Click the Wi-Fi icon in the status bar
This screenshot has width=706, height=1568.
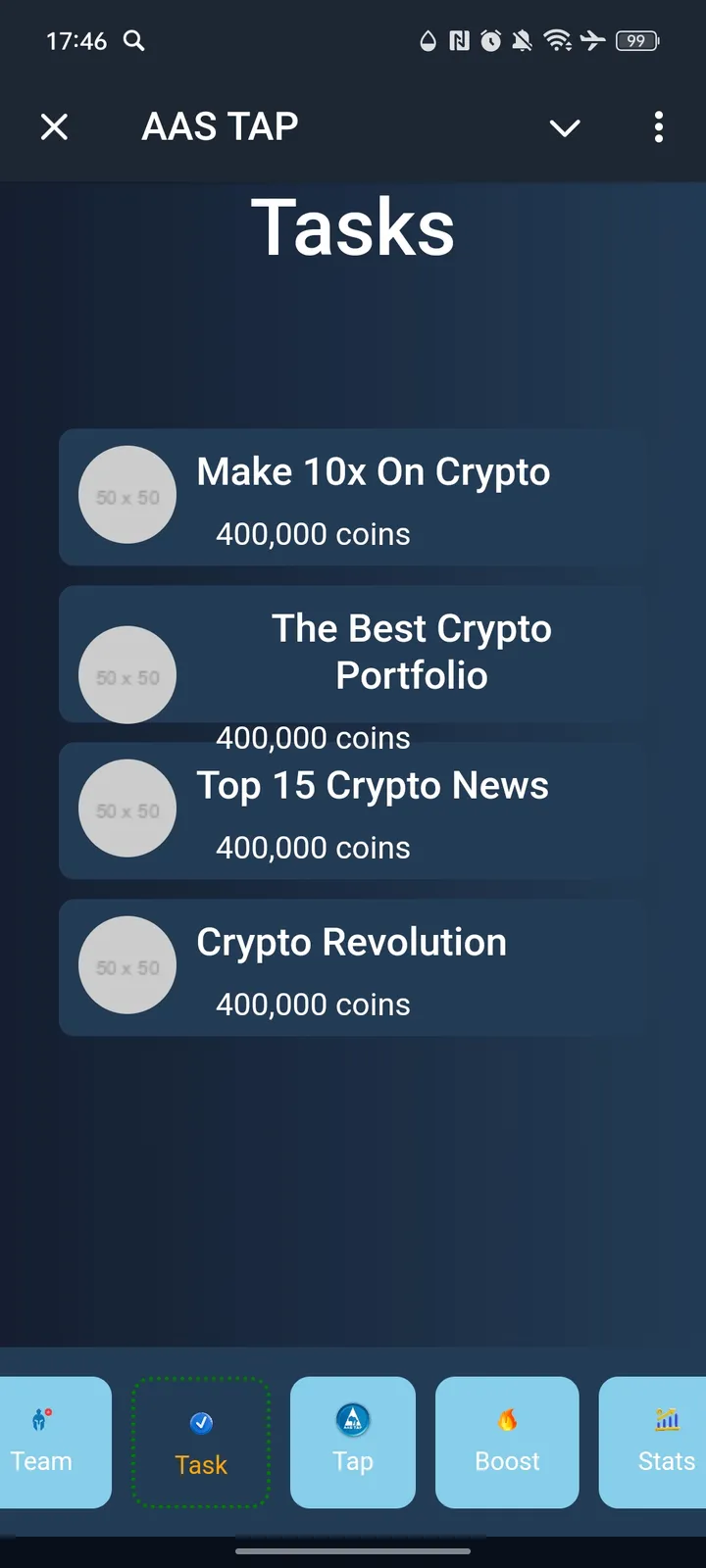pyautogui.click(x=558, y=40)
